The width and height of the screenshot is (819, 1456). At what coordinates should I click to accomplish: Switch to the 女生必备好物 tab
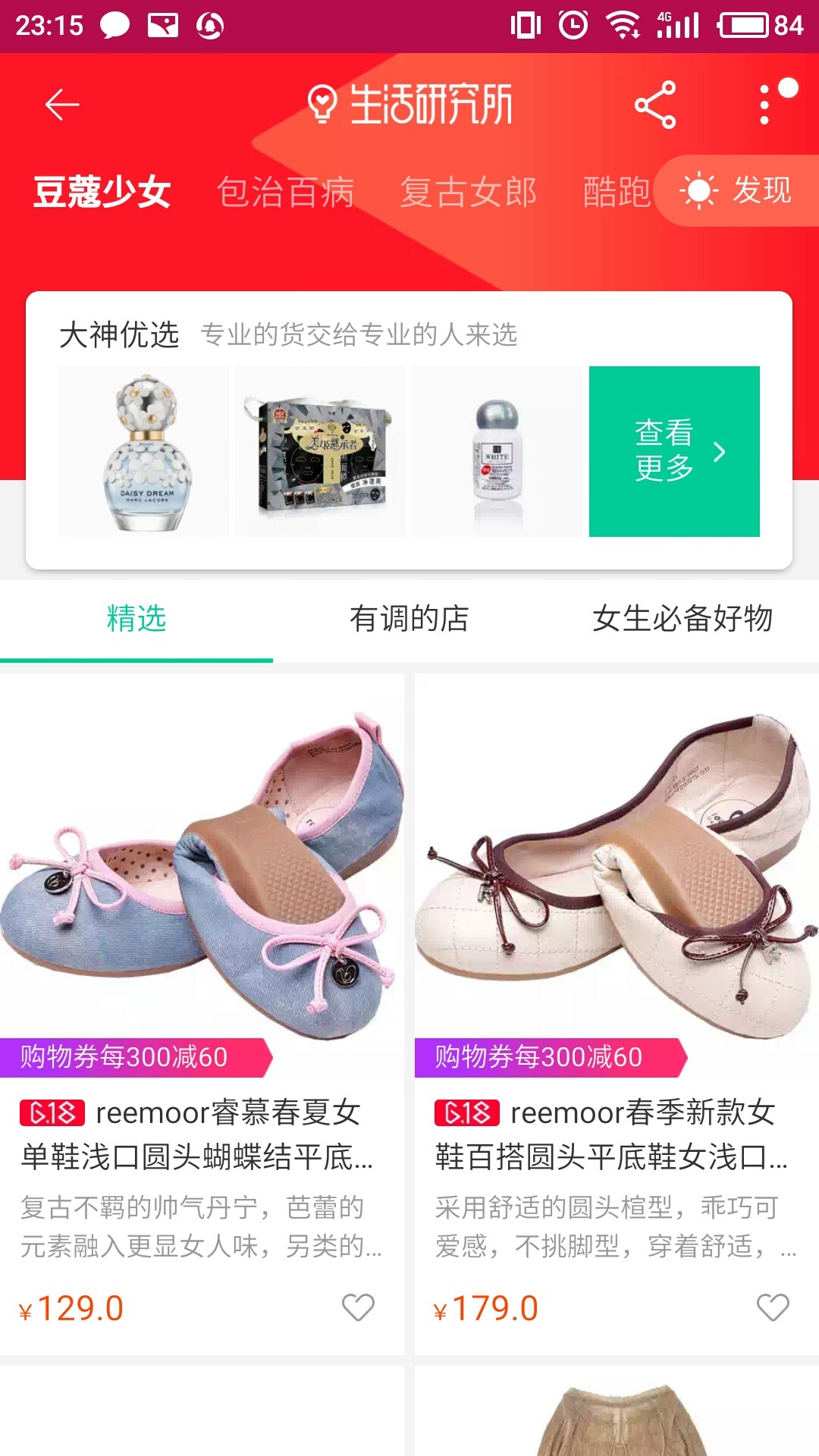click(682, 619)
